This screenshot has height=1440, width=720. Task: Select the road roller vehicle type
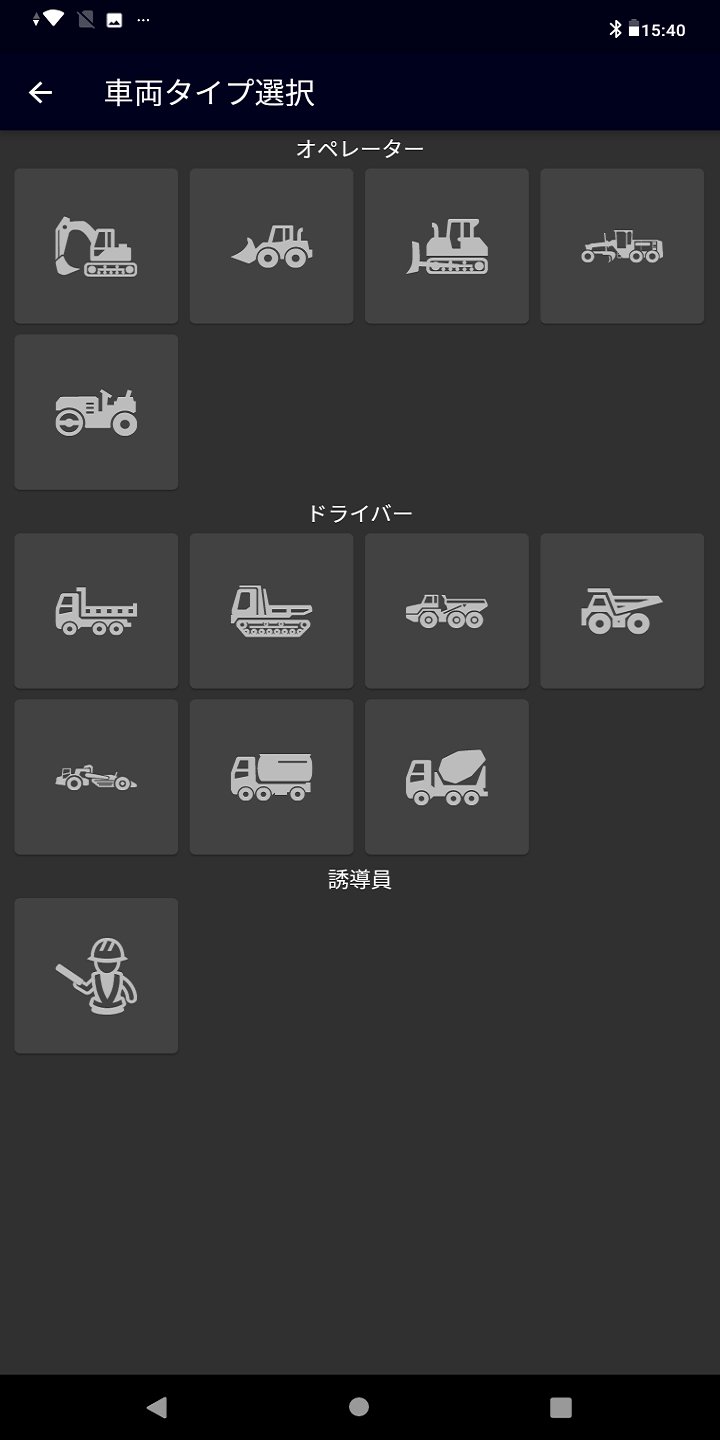click(x=95, y=411)
